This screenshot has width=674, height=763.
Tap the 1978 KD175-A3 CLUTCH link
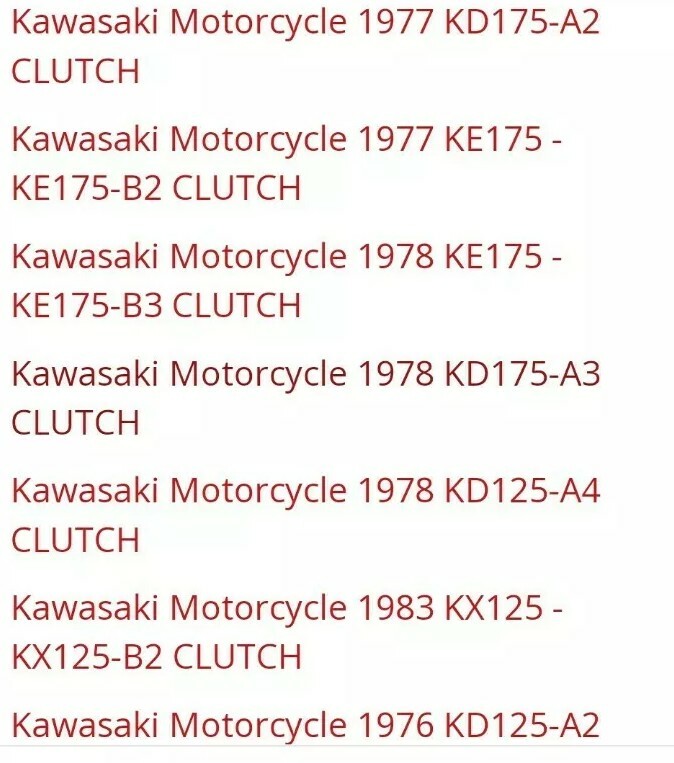click(x=305, y=374)
